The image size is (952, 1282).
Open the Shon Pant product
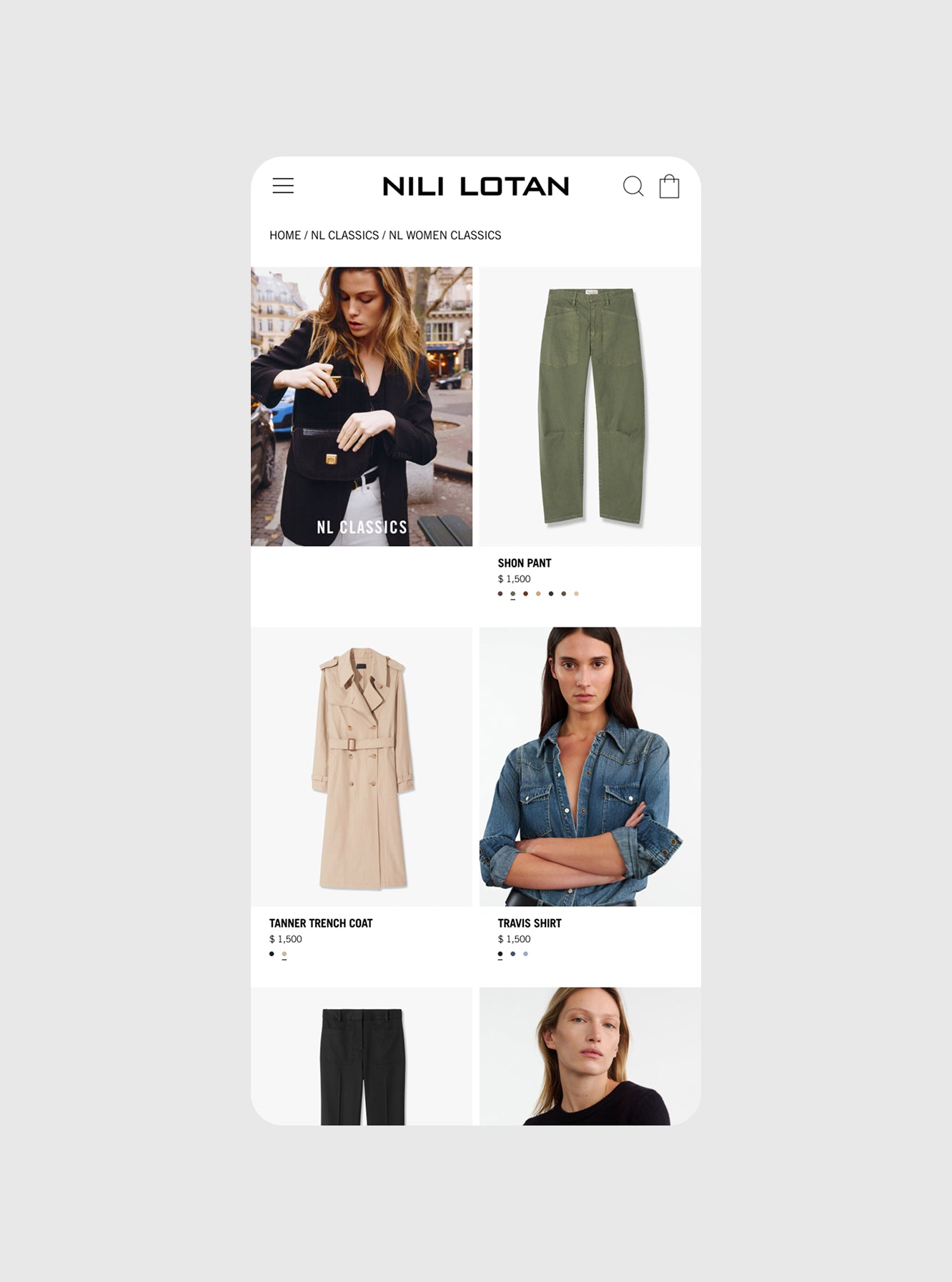(590, 407)
